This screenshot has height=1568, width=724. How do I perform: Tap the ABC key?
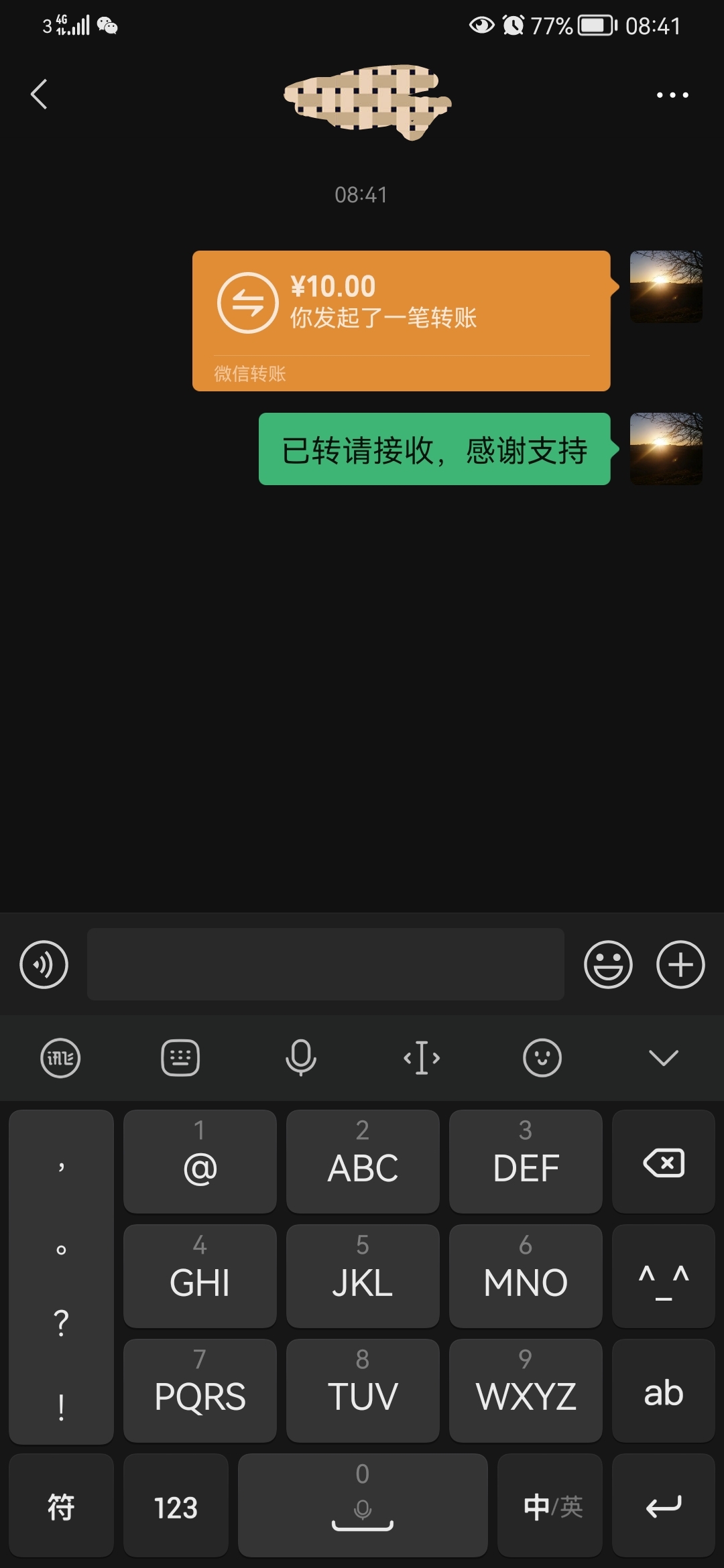click(363, 1161)
